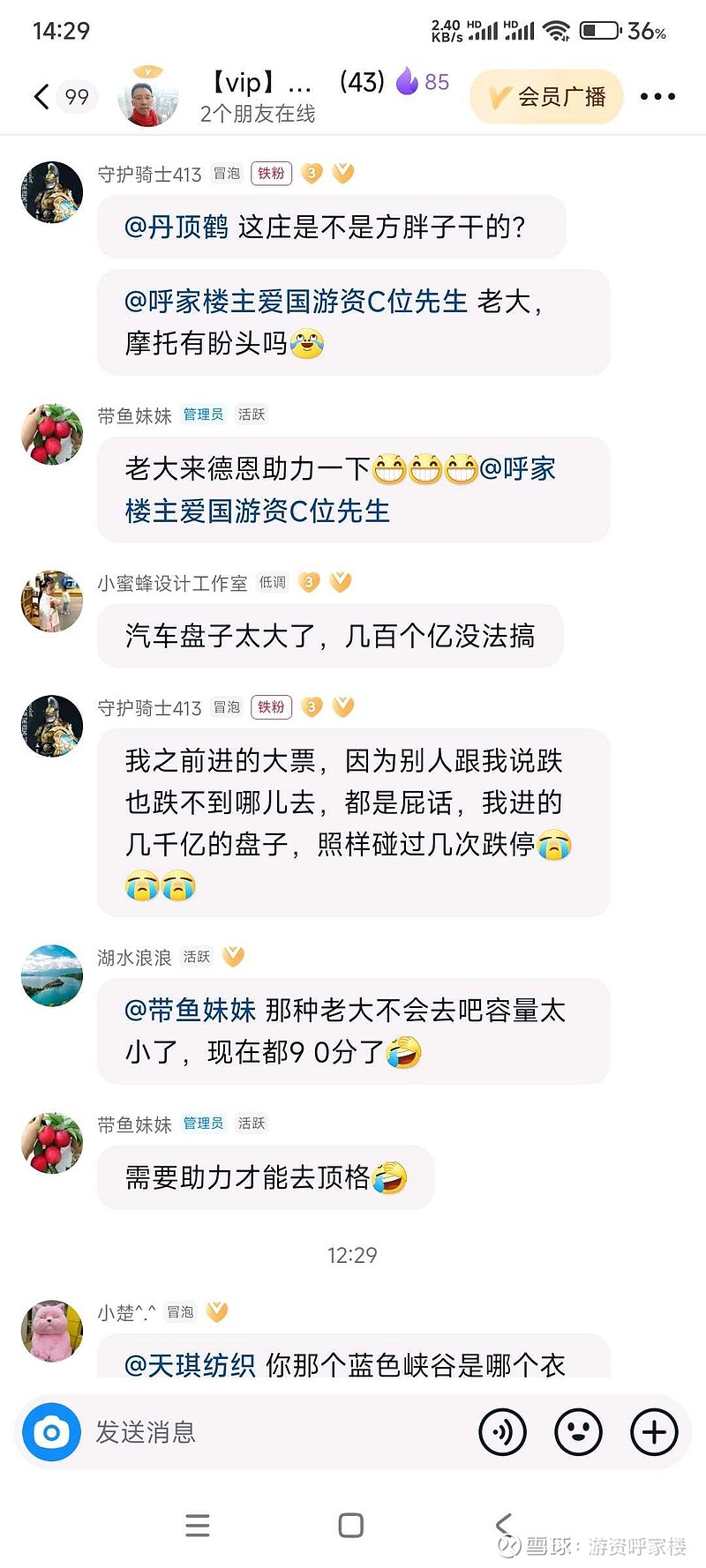Open the three-dot overflow menu

tap(657, 97)
